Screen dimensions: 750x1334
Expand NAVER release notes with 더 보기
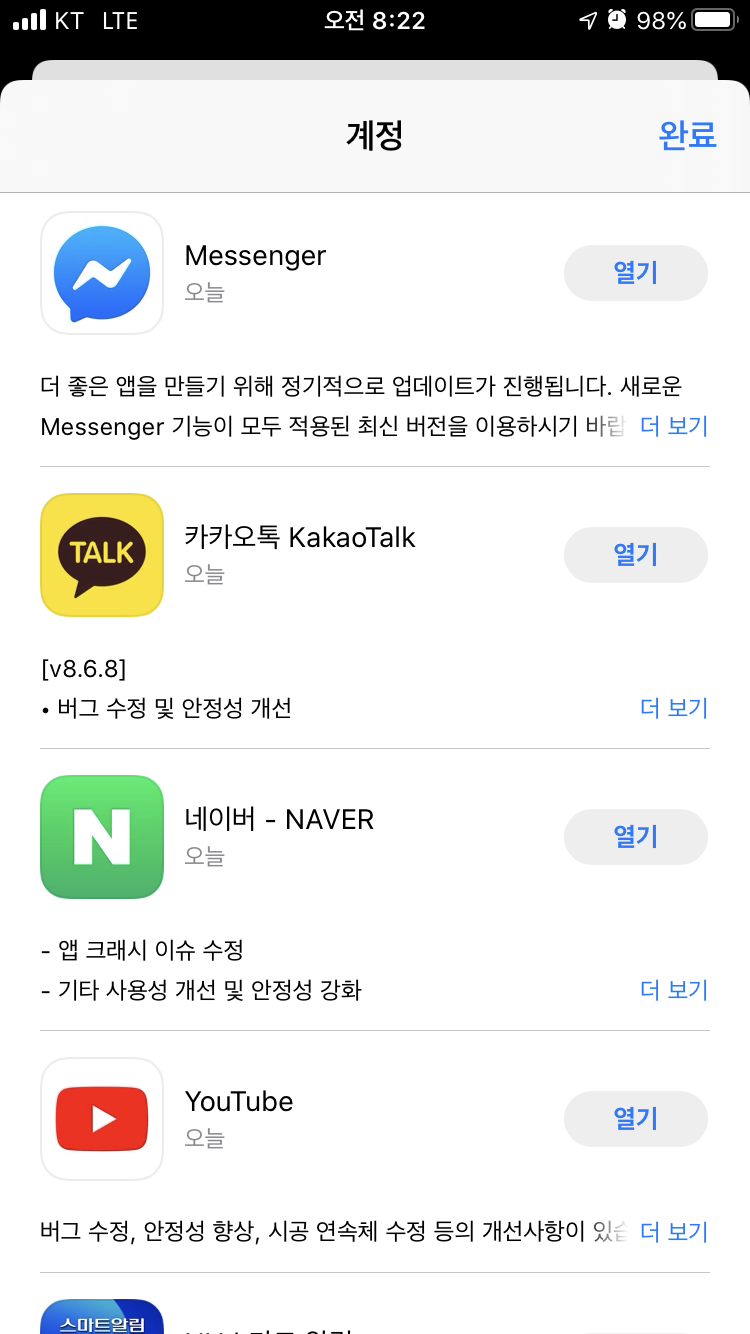[674, 990]
